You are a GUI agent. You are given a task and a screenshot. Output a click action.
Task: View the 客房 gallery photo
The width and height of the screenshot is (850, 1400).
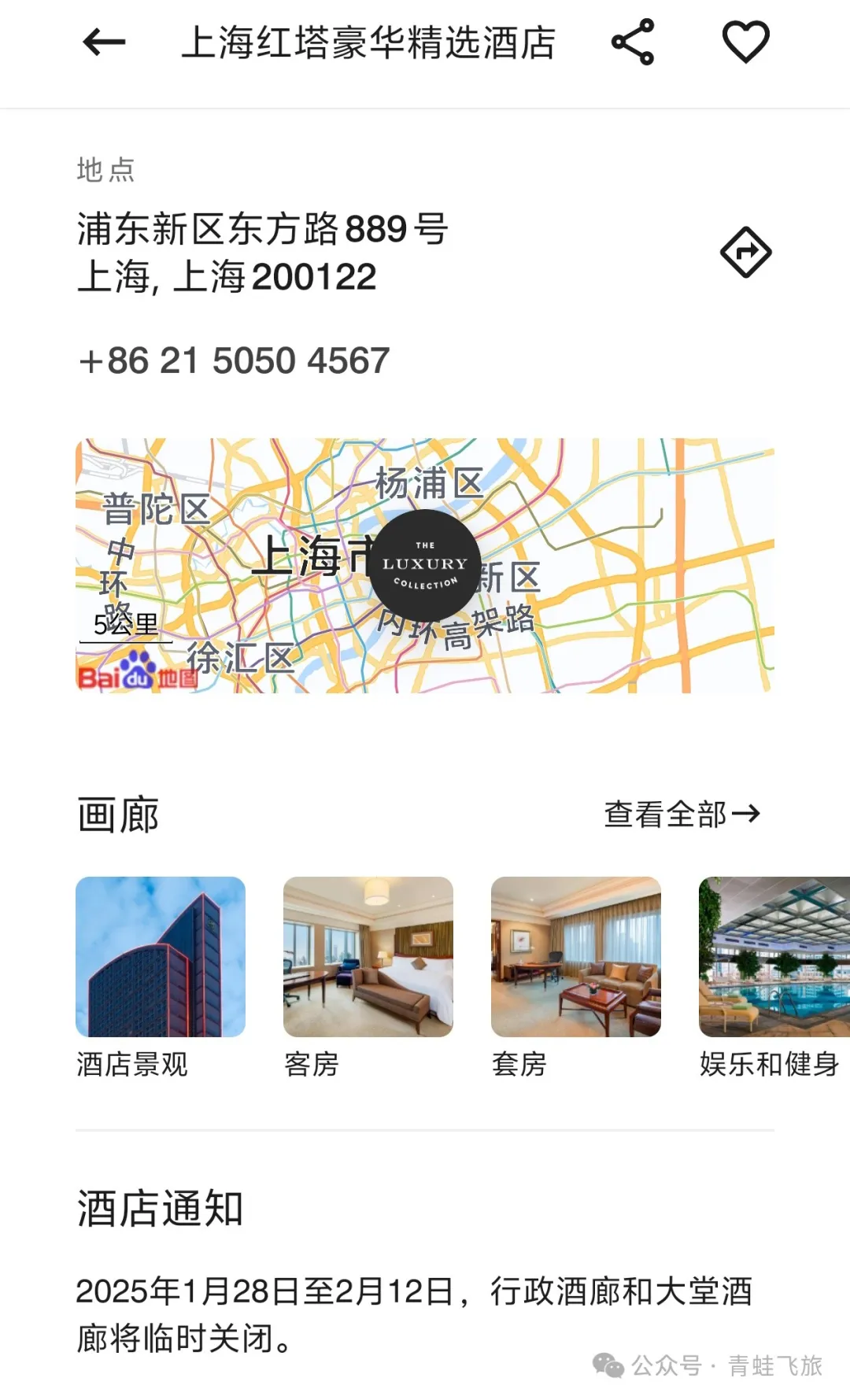pos(368,957)
